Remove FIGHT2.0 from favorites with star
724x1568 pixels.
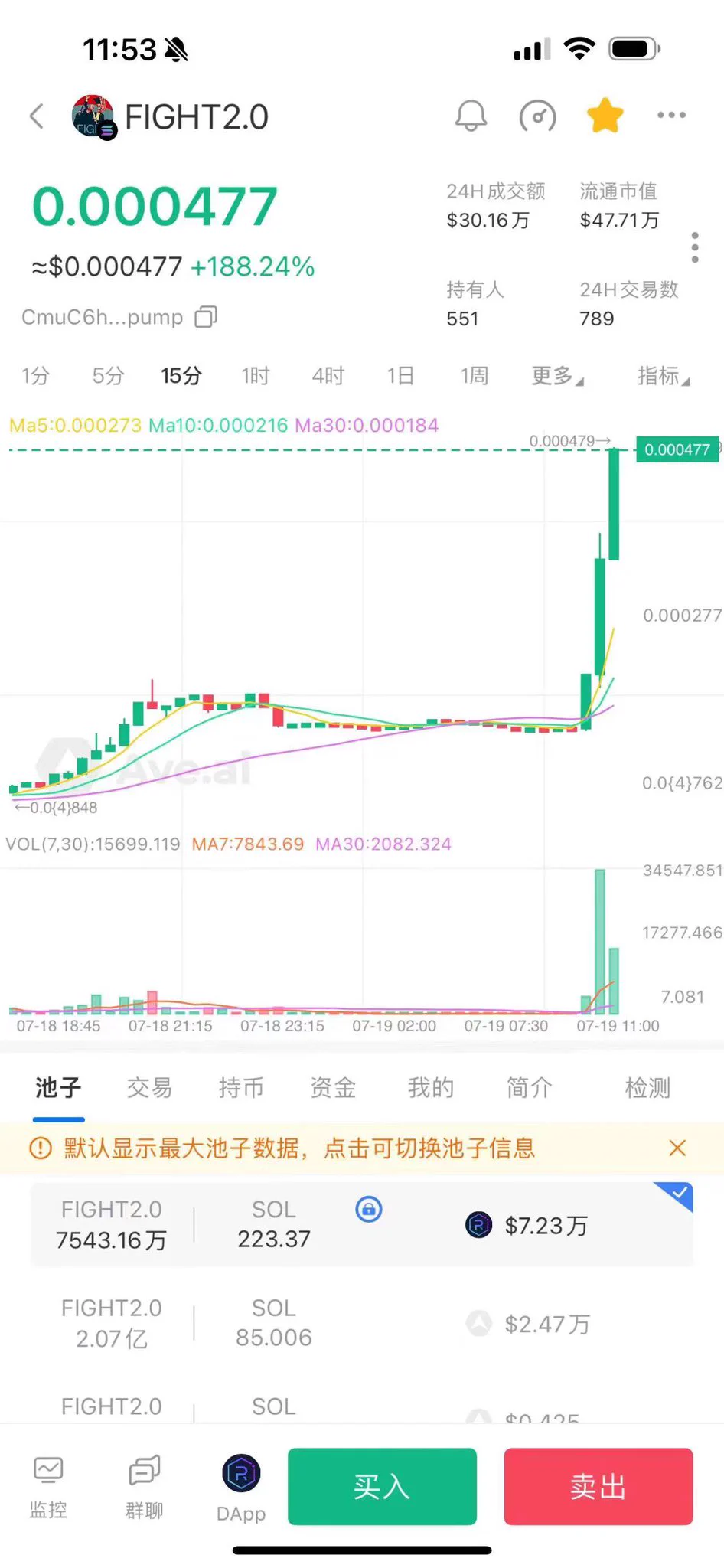tap(605, 116)
